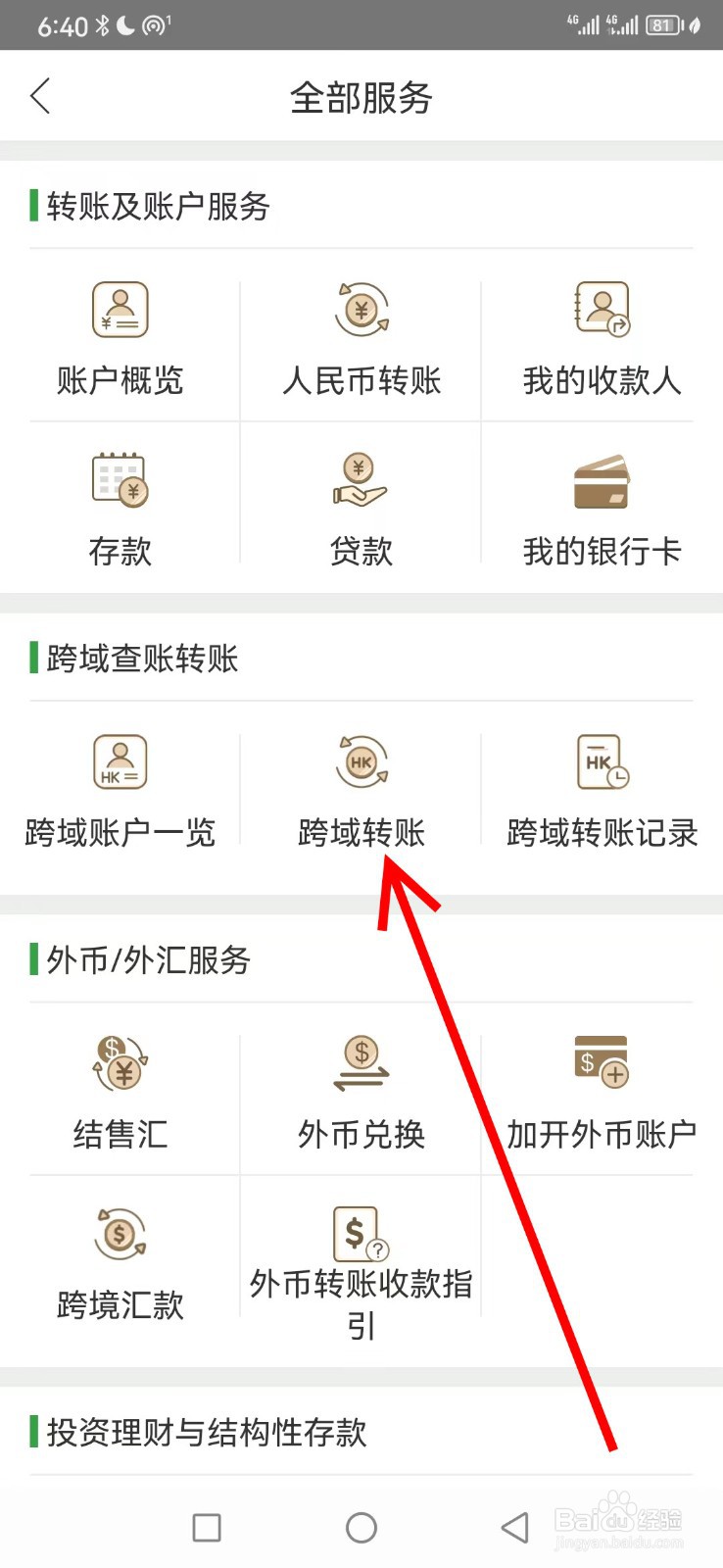View 我的银行卡 bank cards
The width and height of the screenshot is (723, 1568).
point(601,505)
